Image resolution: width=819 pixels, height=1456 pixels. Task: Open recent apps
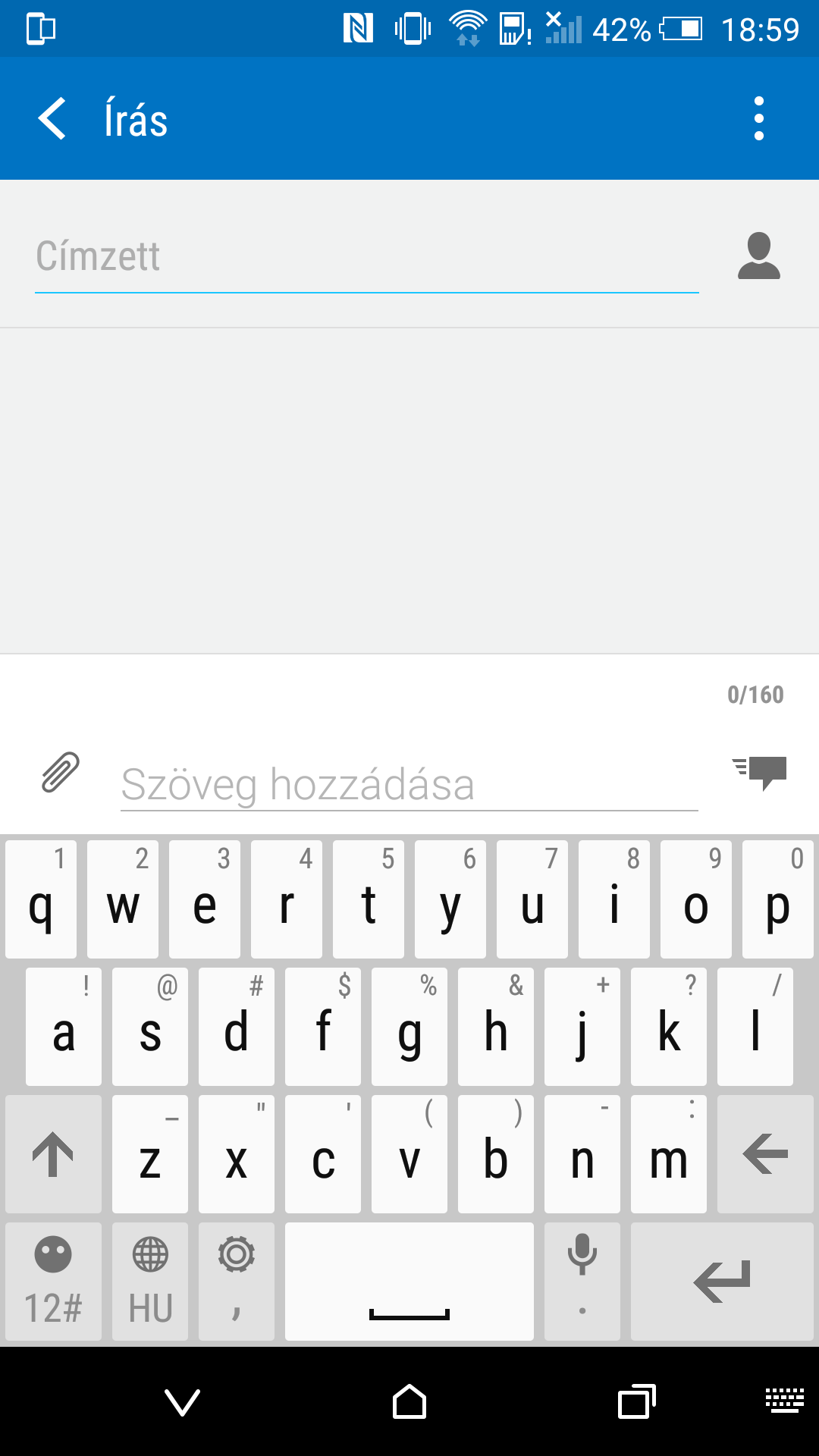point(636,1402)
